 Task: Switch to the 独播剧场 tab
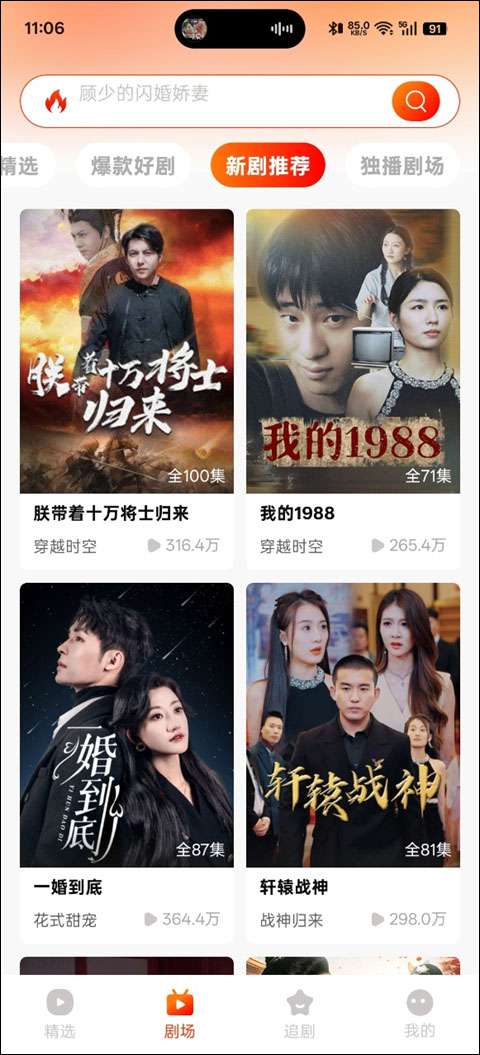[x=403, y=165]
